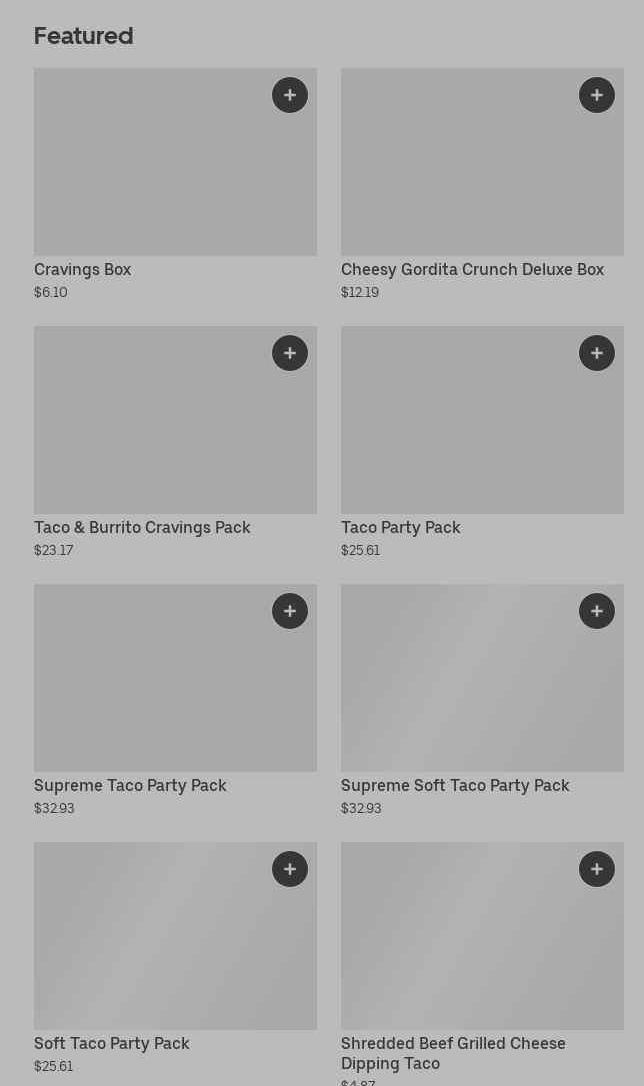The height and width of the screenshot is (1086, 644).
Task: Add Taco & Burrito Cravings Pack
Action: pos(289,353)
